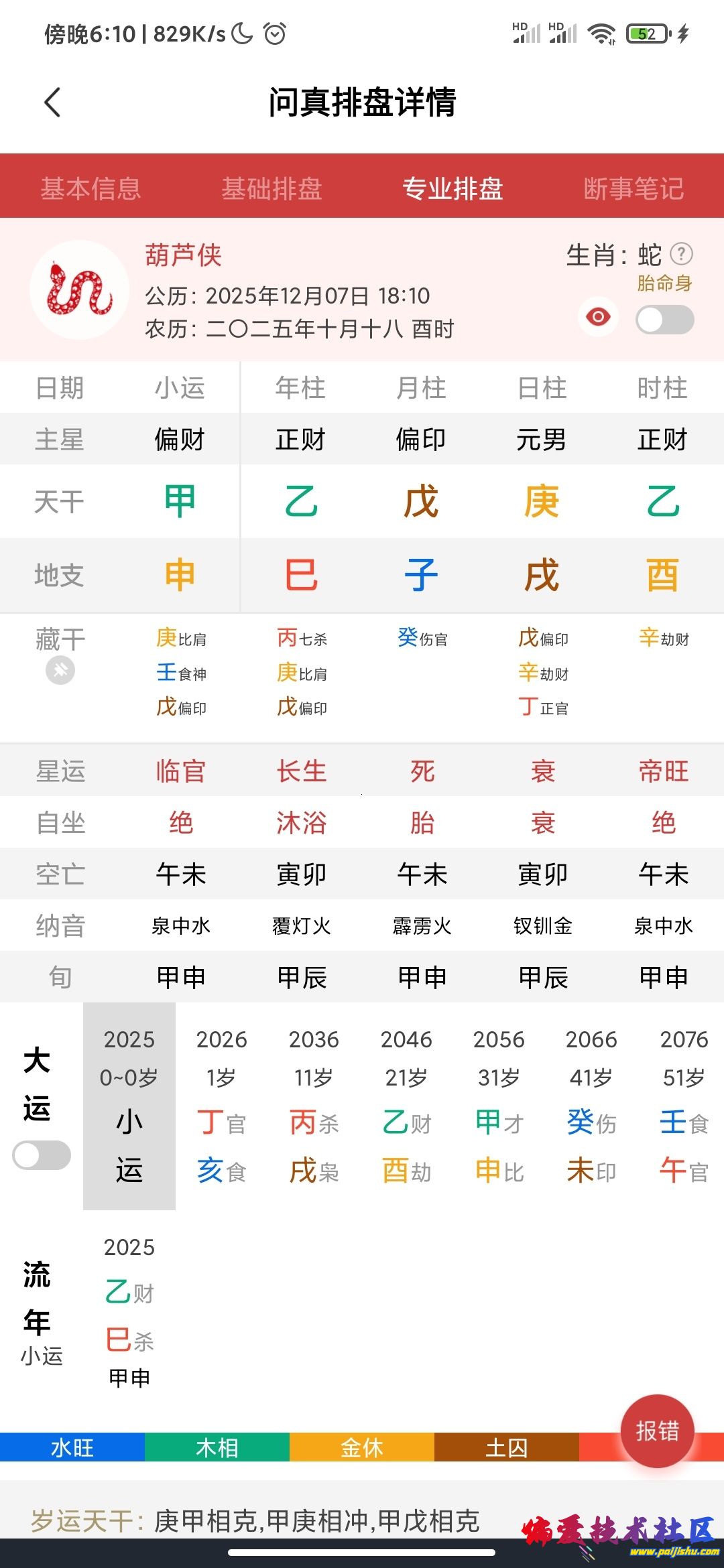Screen dimensions: 724x1568
Task: Select 2046 大运 乙酉 column
Action: (406, 1106)
